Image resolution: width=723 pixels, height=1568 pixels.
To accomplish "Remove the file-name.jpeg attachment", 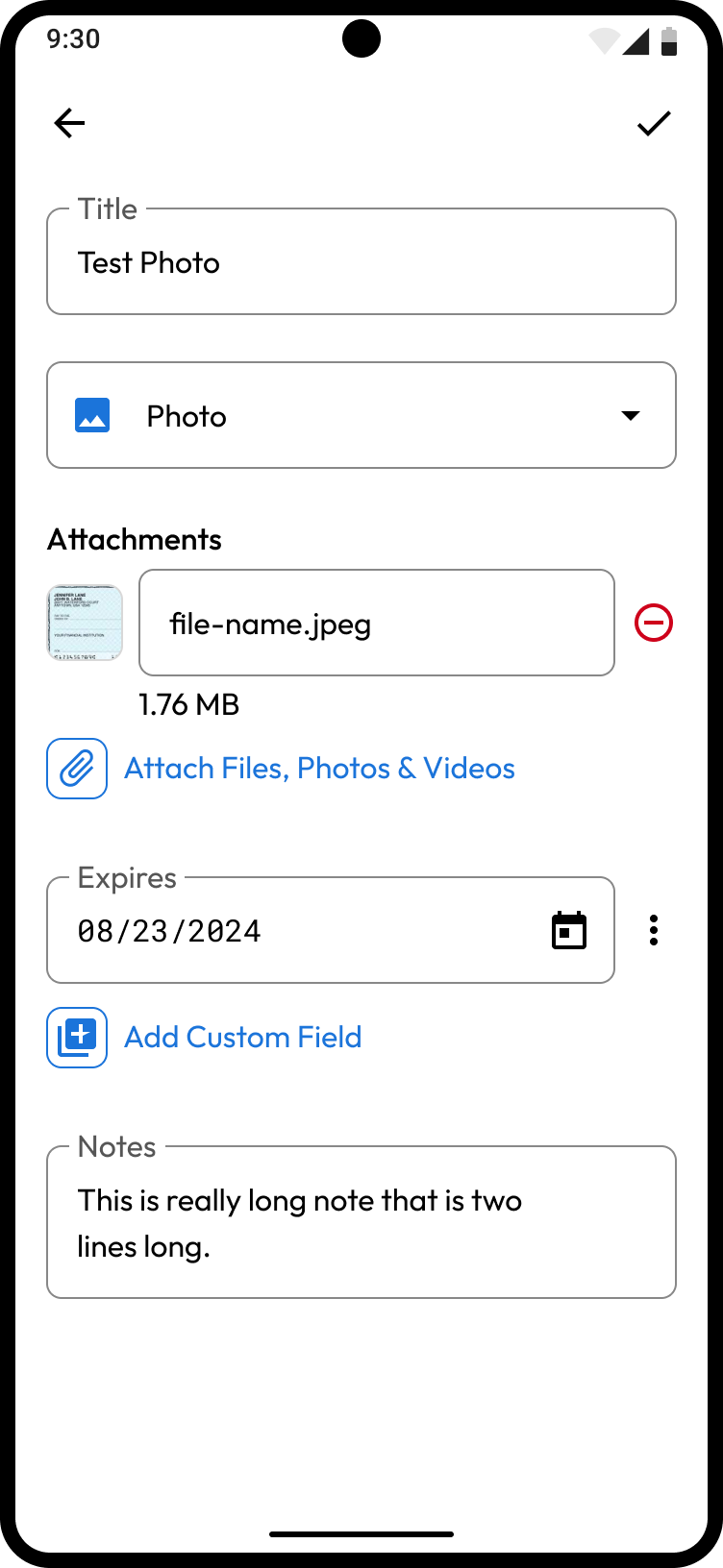I will [654, 623].
